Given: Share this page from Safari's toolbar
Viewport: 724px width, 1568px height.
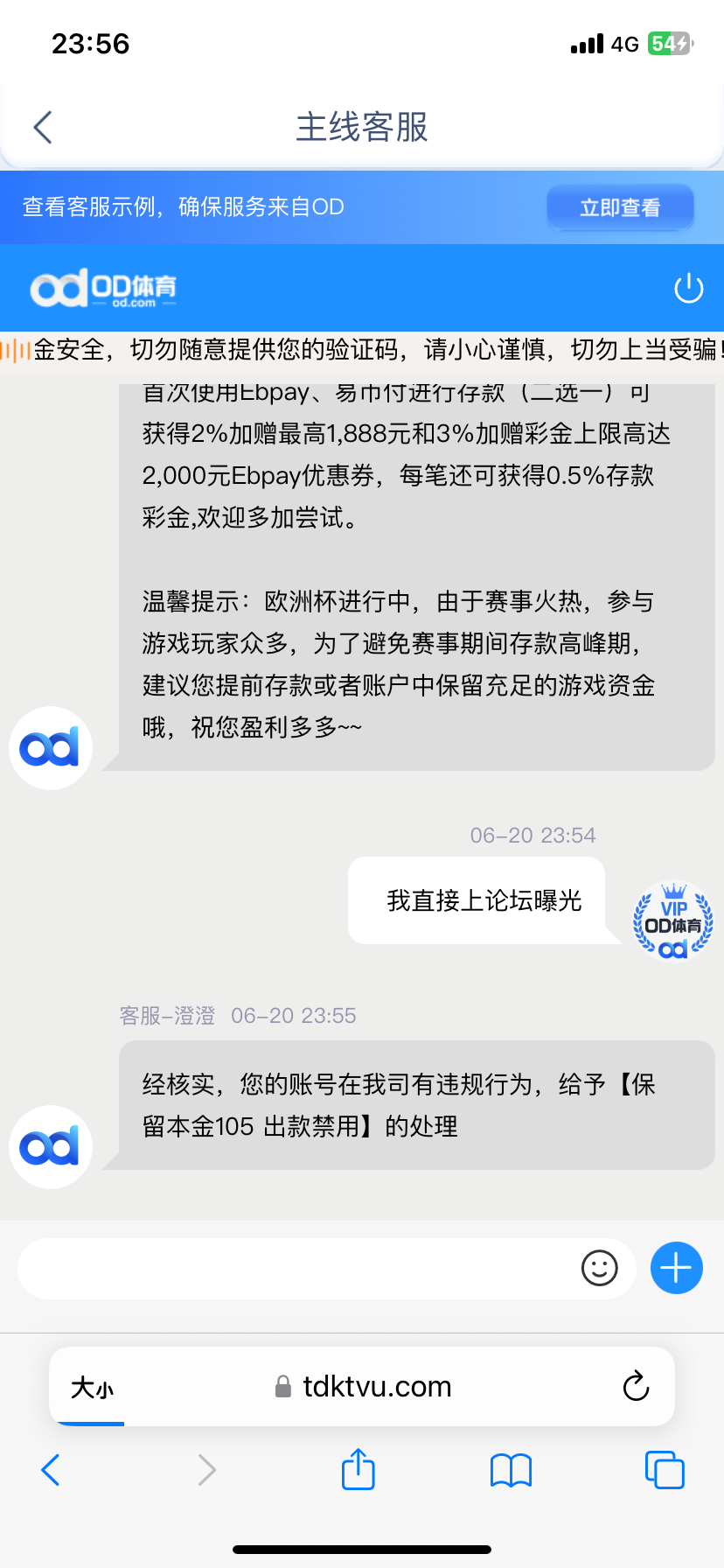Looking at the screenshot, I should (x=358, y=1469).
